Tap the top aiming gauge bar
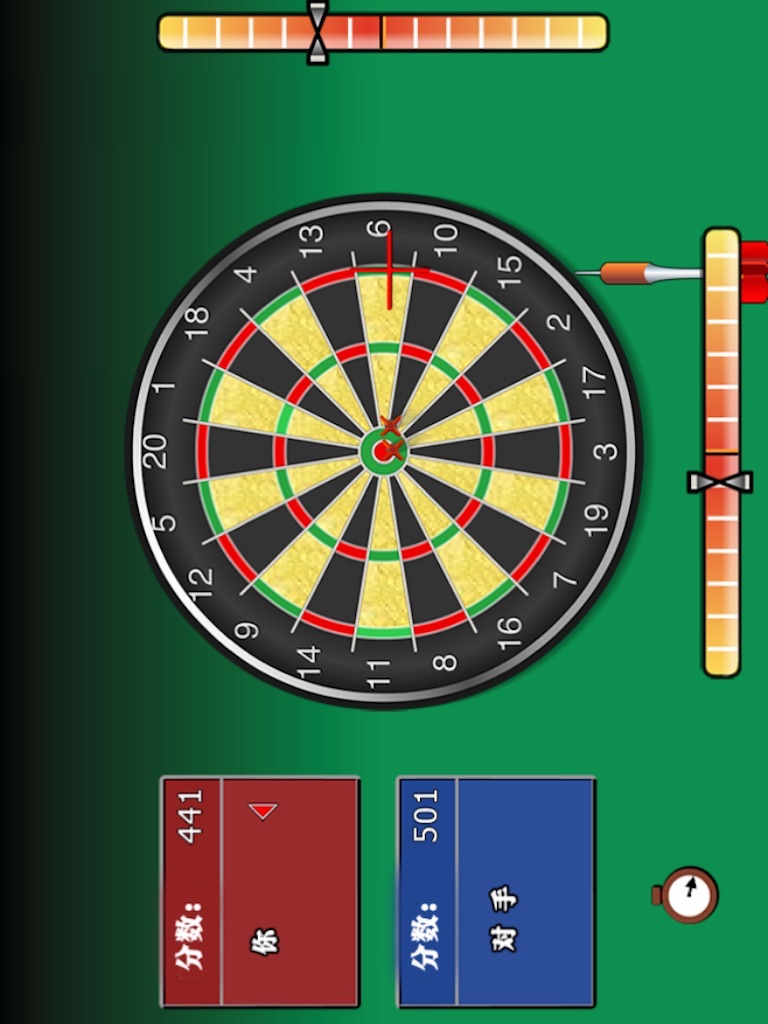 pos(383,32)
